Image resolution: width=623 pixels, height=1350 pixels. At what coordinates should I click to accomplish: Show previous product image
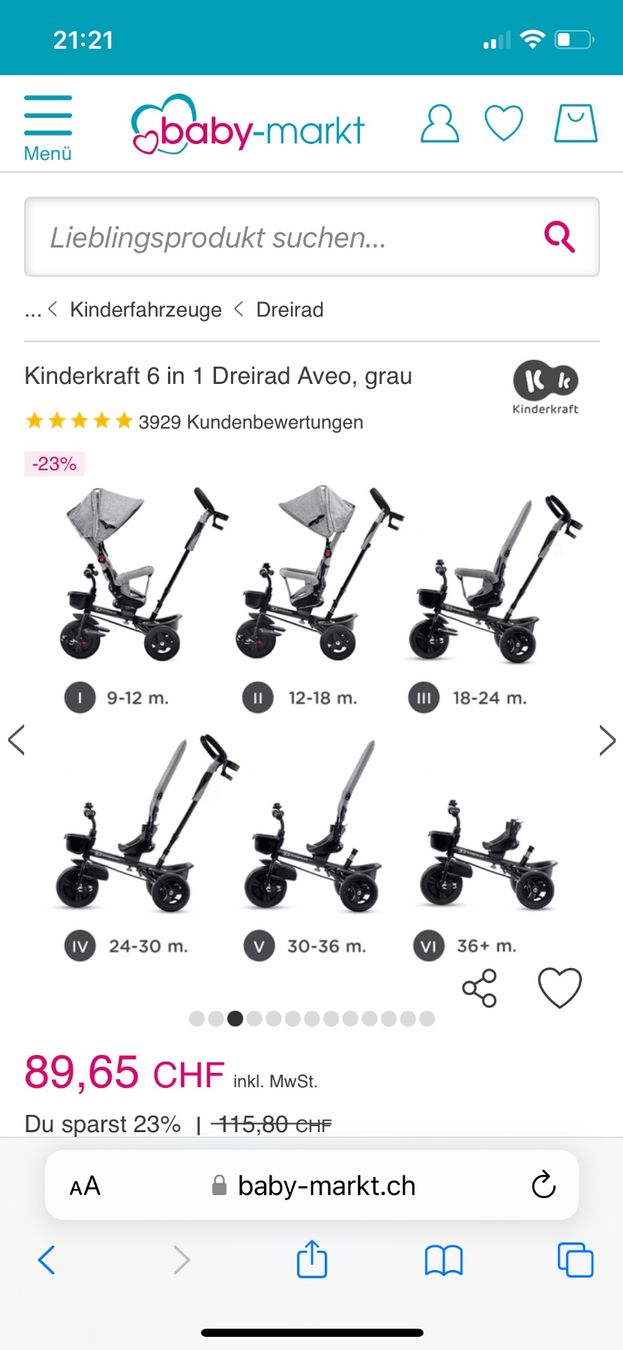(x=16, y=740)
